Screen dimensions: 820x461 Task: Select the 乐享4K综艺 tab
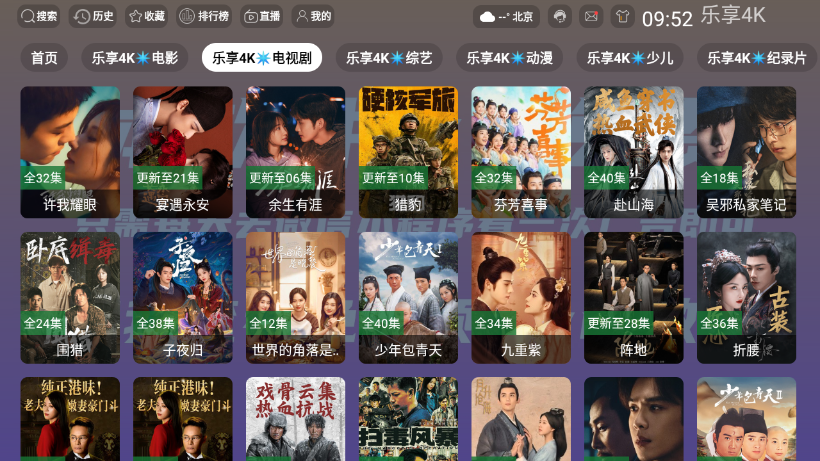(389, 58)
